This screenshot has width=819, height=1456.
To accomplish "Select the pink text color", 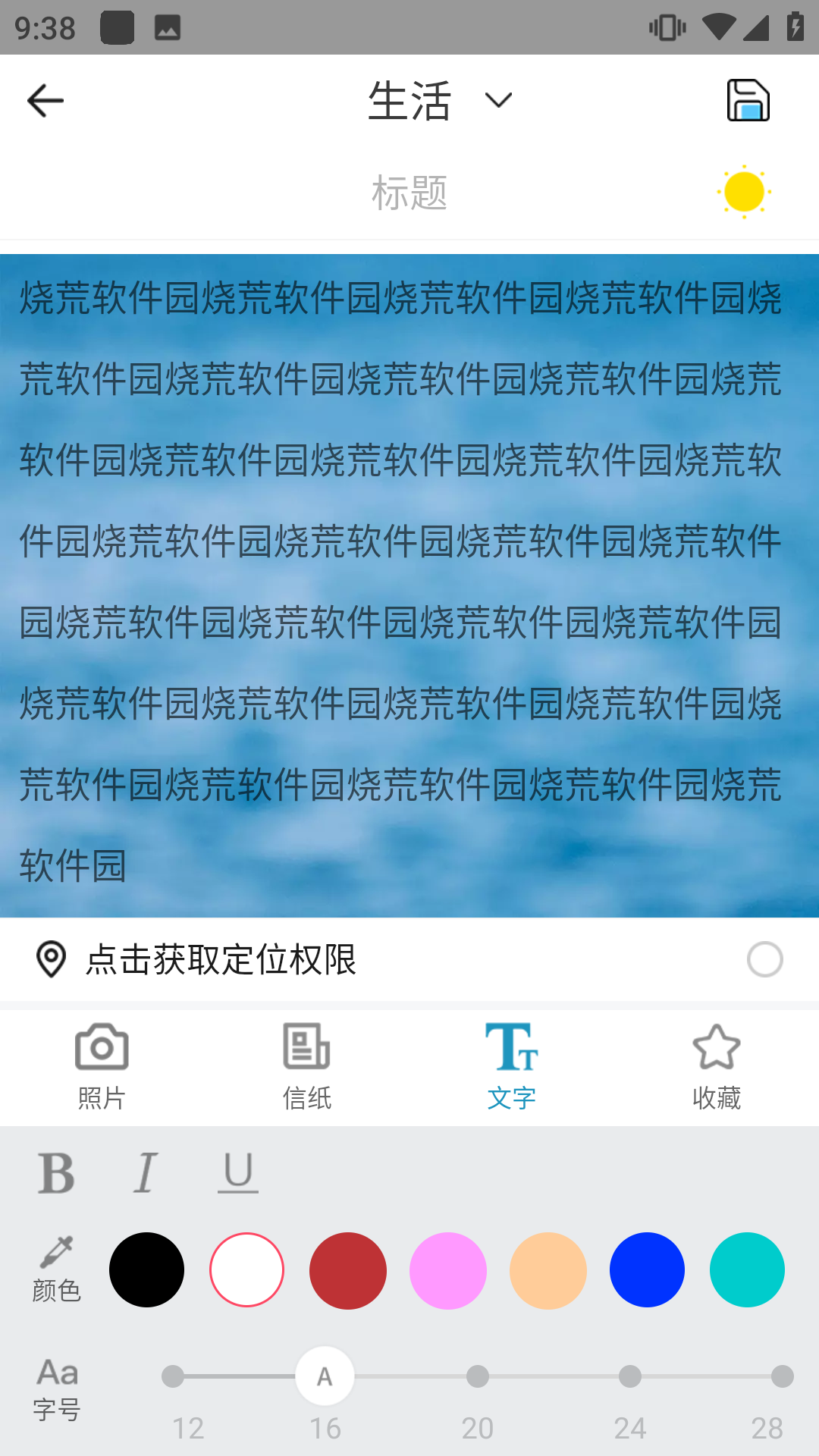I will [448, 1270].
